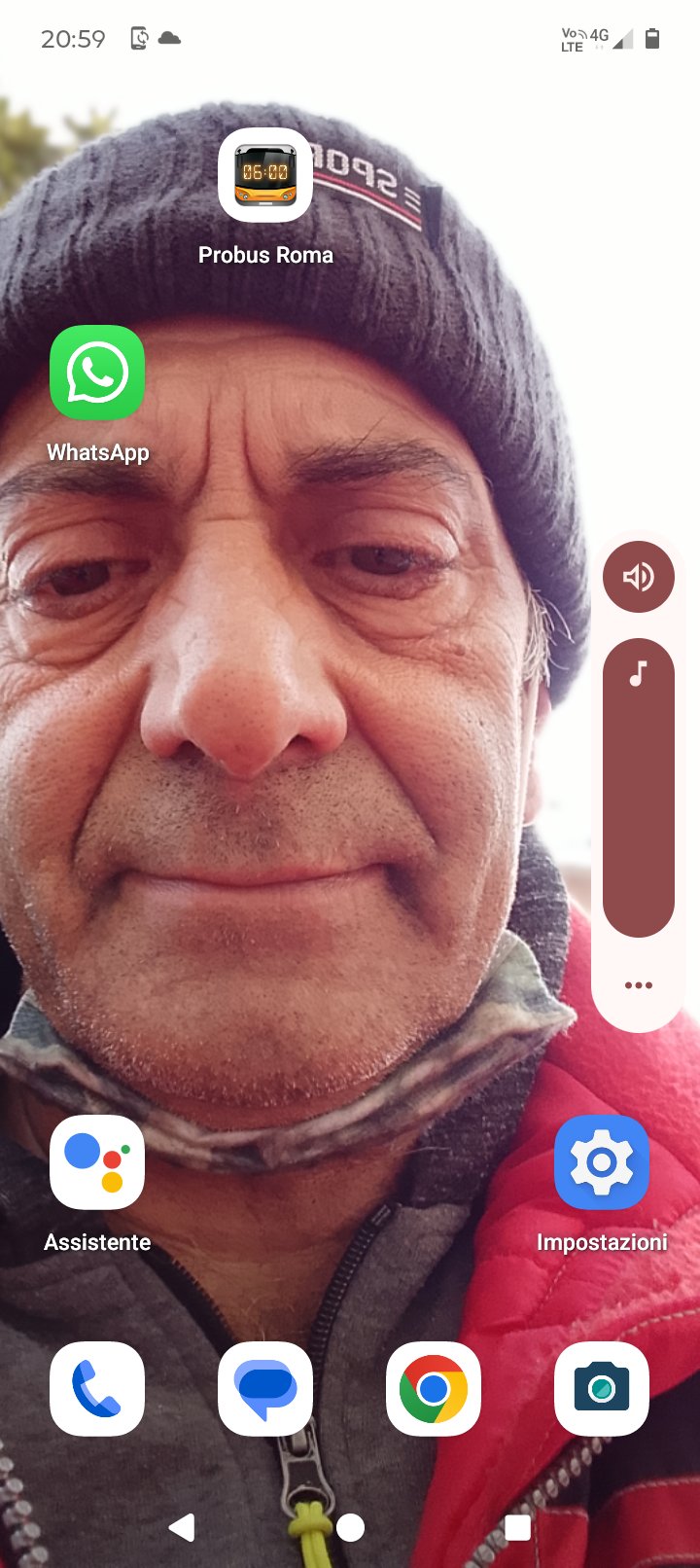This screenshot has width=700, height=1568.
Task: Open Impostazioni settings app
Action: point(601,1162)
